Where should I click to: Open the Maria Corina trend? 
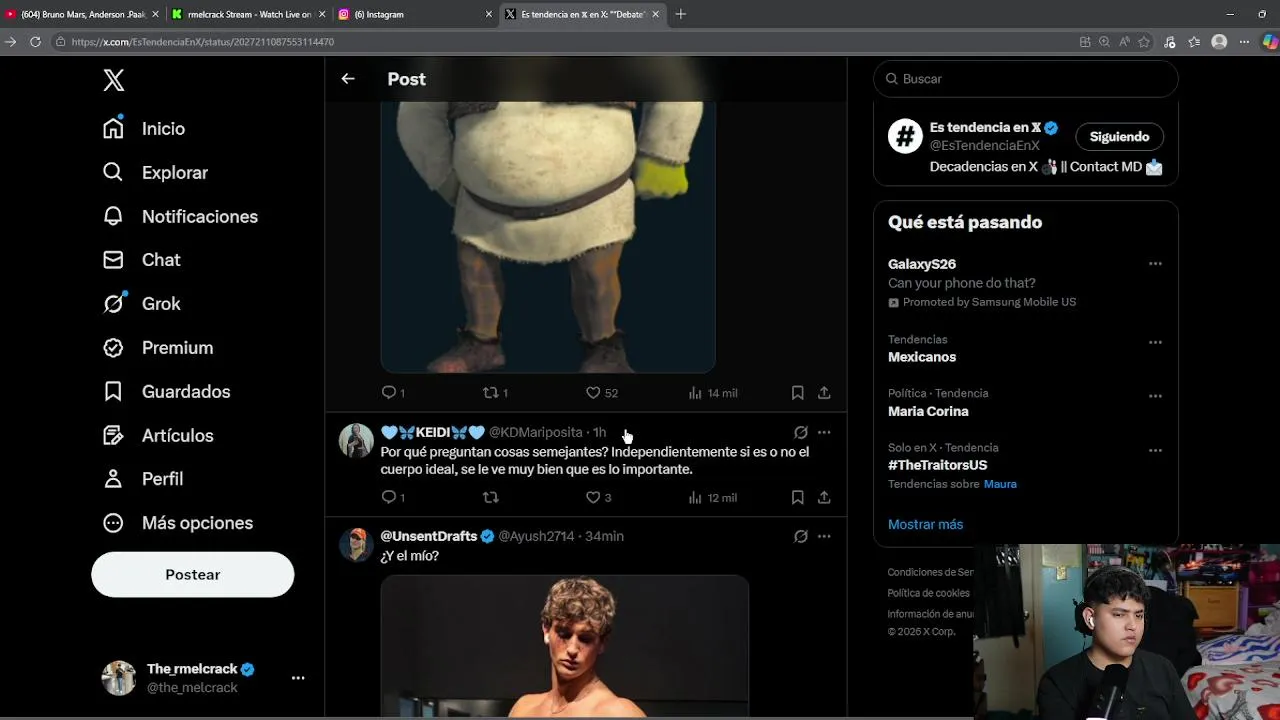[x=928, y=411]
